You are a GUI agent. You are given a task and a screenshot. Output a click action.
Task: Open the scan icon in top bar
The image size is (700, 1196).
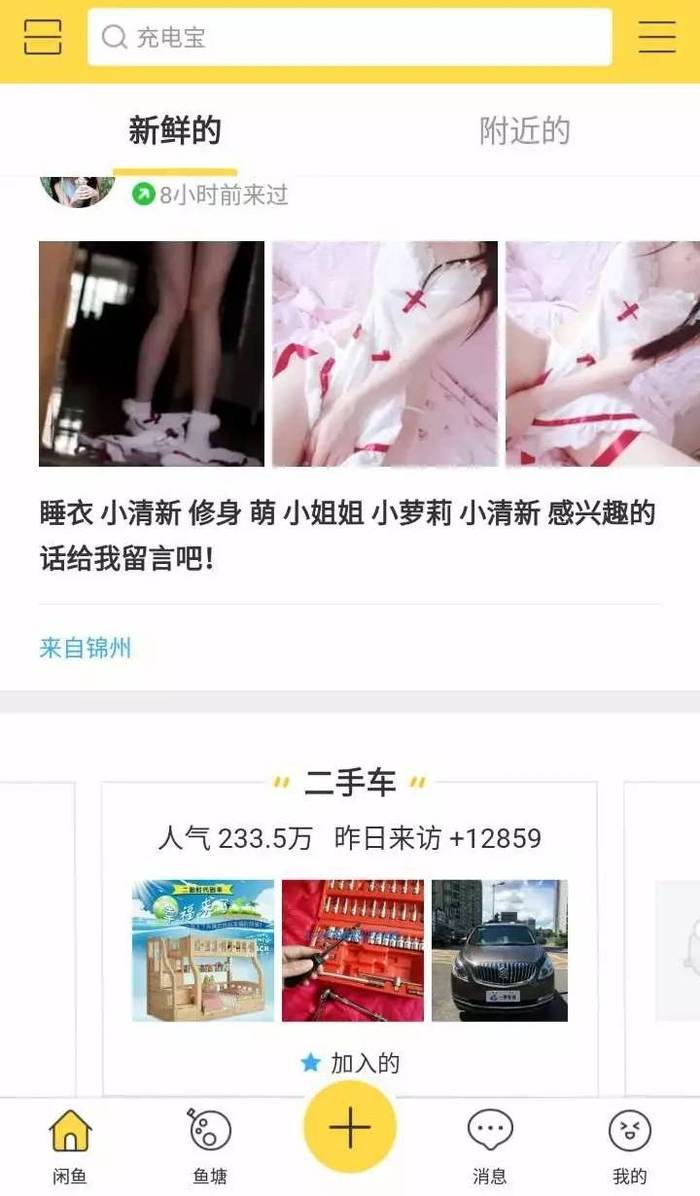pyautogui.click(x=42, y=37)
